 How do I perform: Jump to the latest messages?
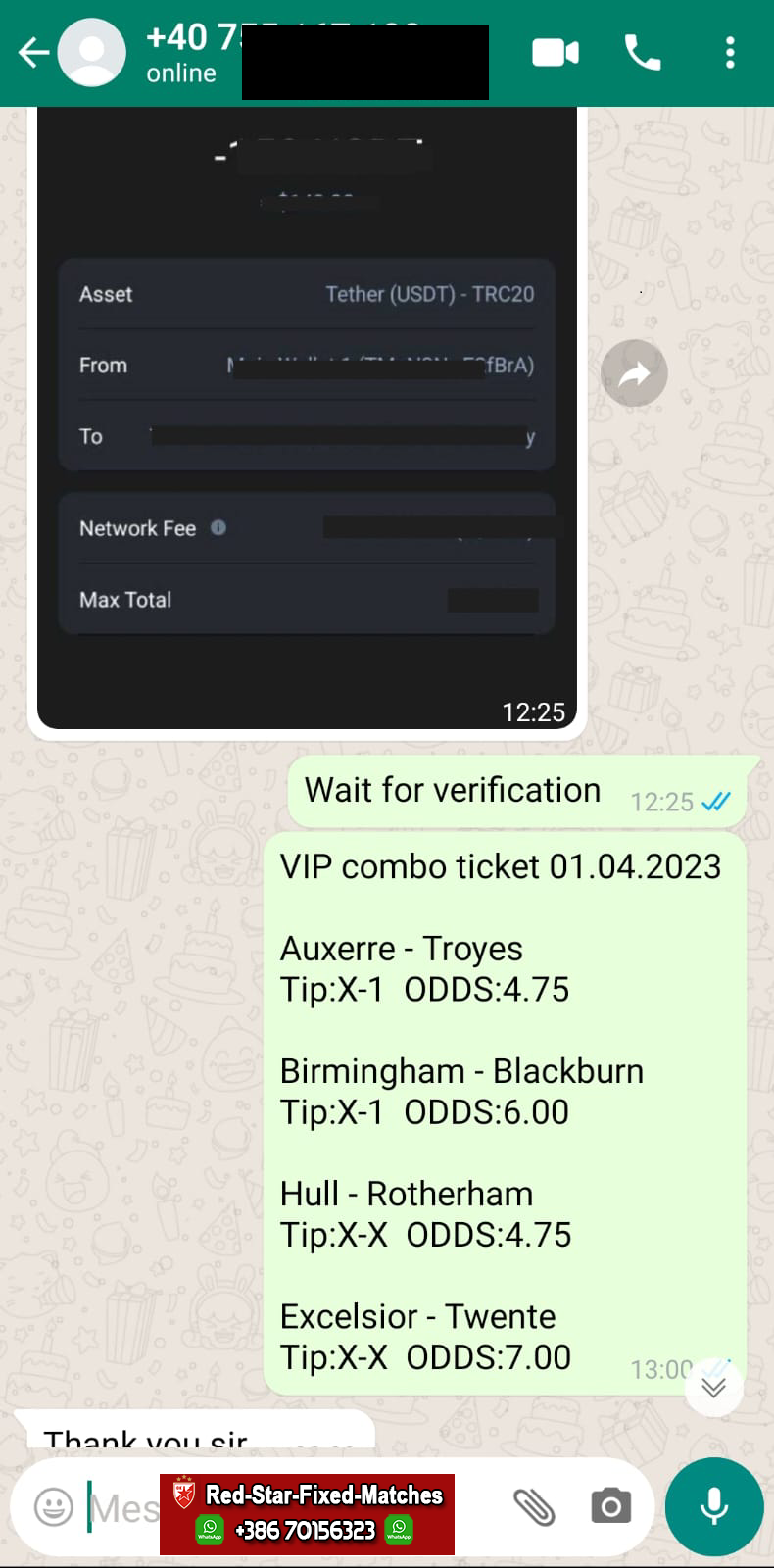click(x=713, y=1387)
